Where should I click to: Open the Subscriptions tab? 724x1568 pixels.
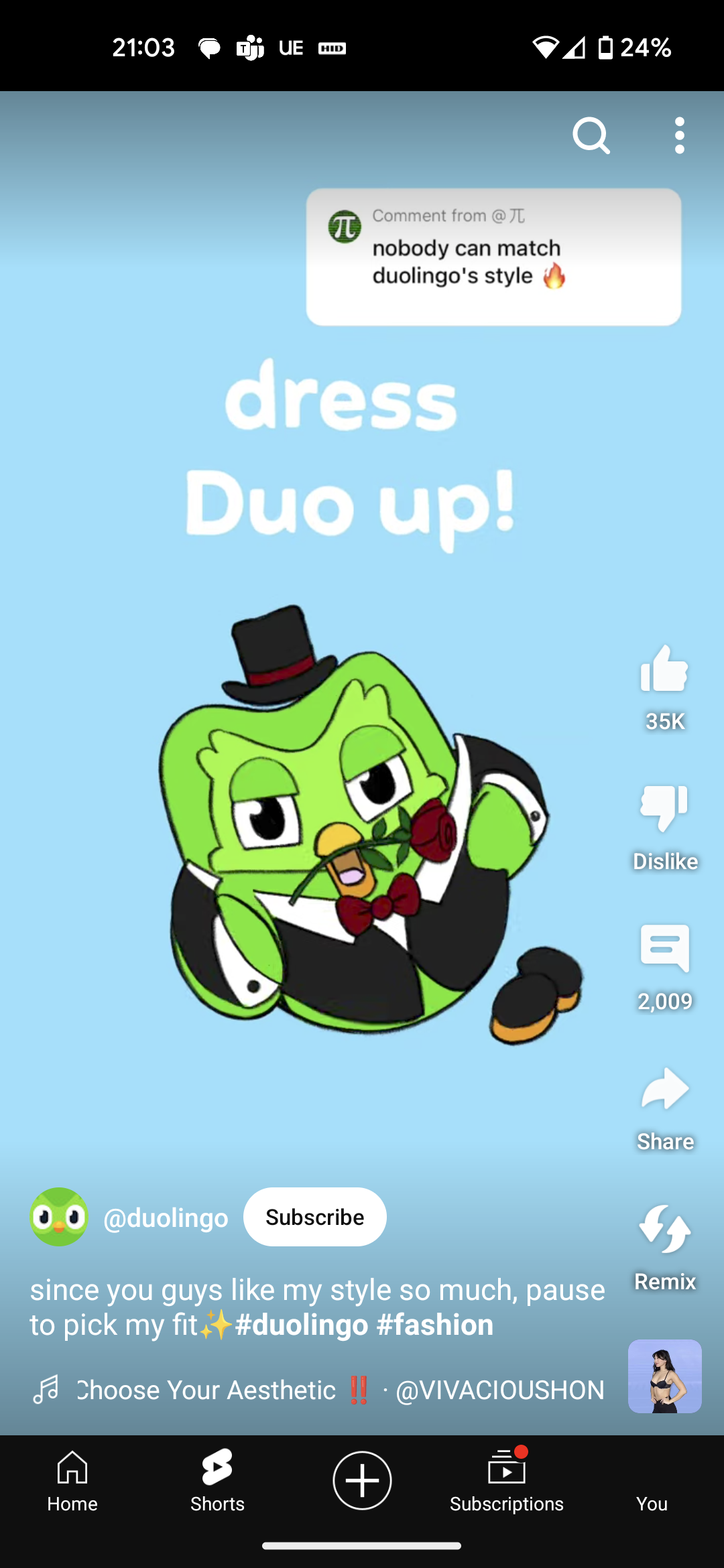pos(507,1481)
